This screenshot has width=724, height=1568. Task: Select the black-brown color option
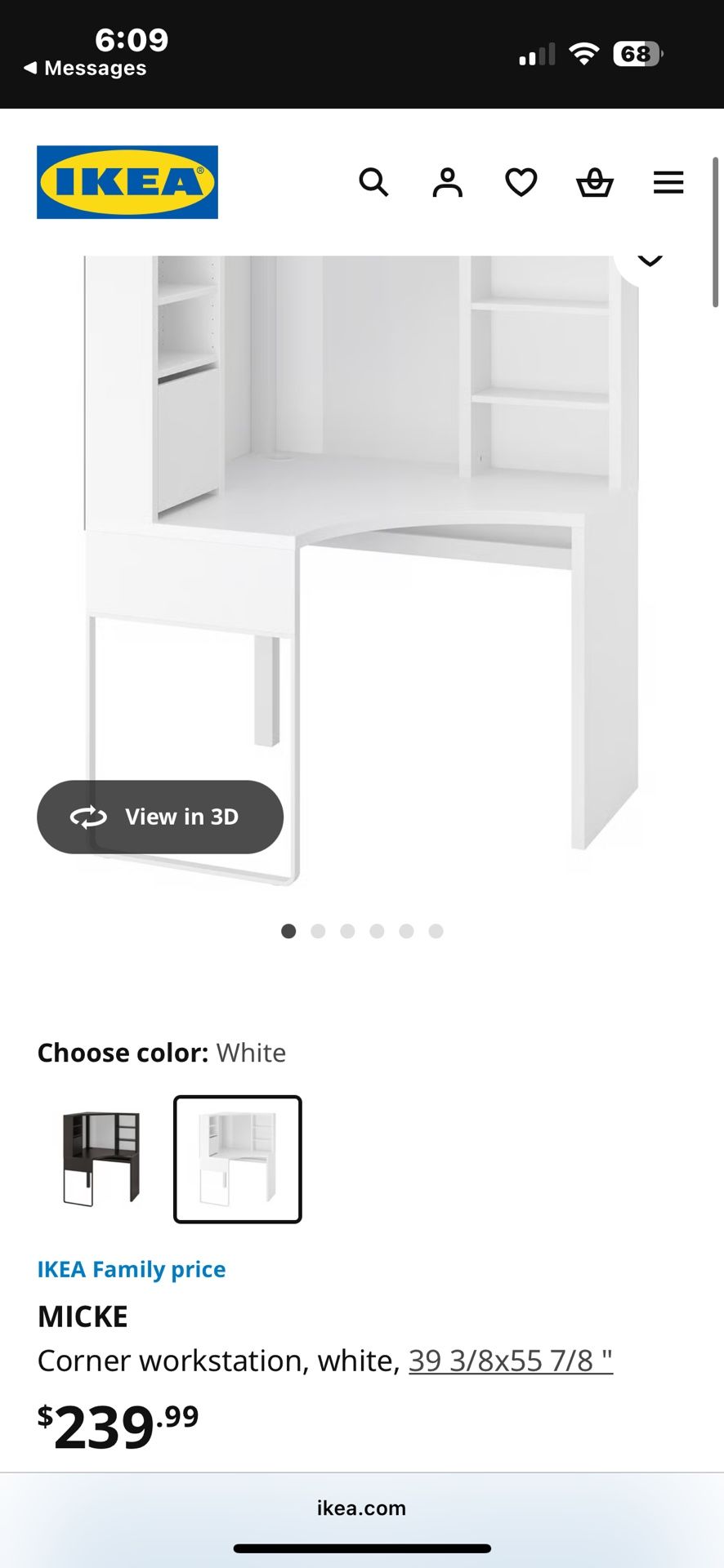click(101, 1159)
